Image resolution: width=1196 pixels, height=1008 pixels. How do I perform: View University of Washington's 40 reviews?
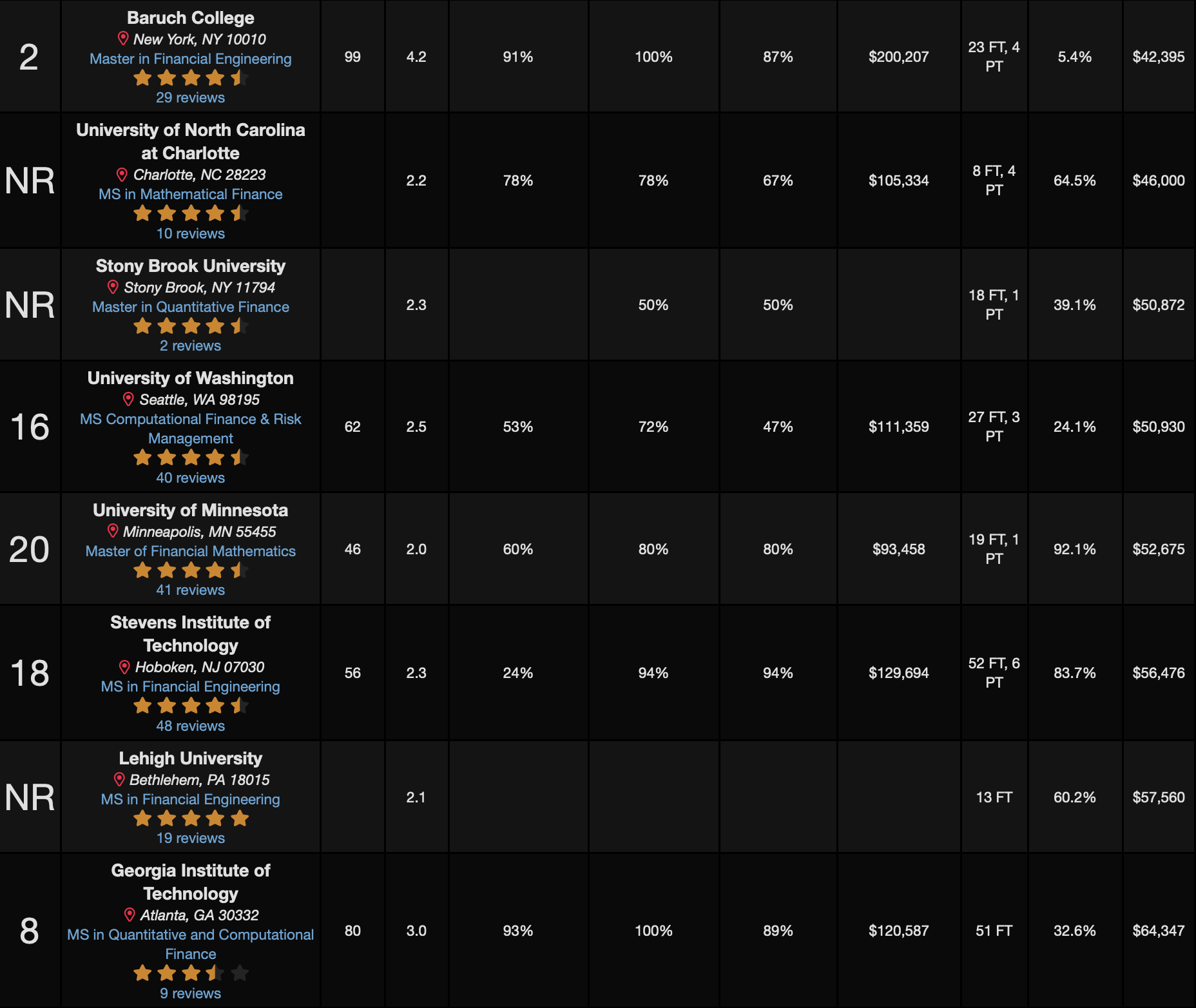[x=190, y=478]
